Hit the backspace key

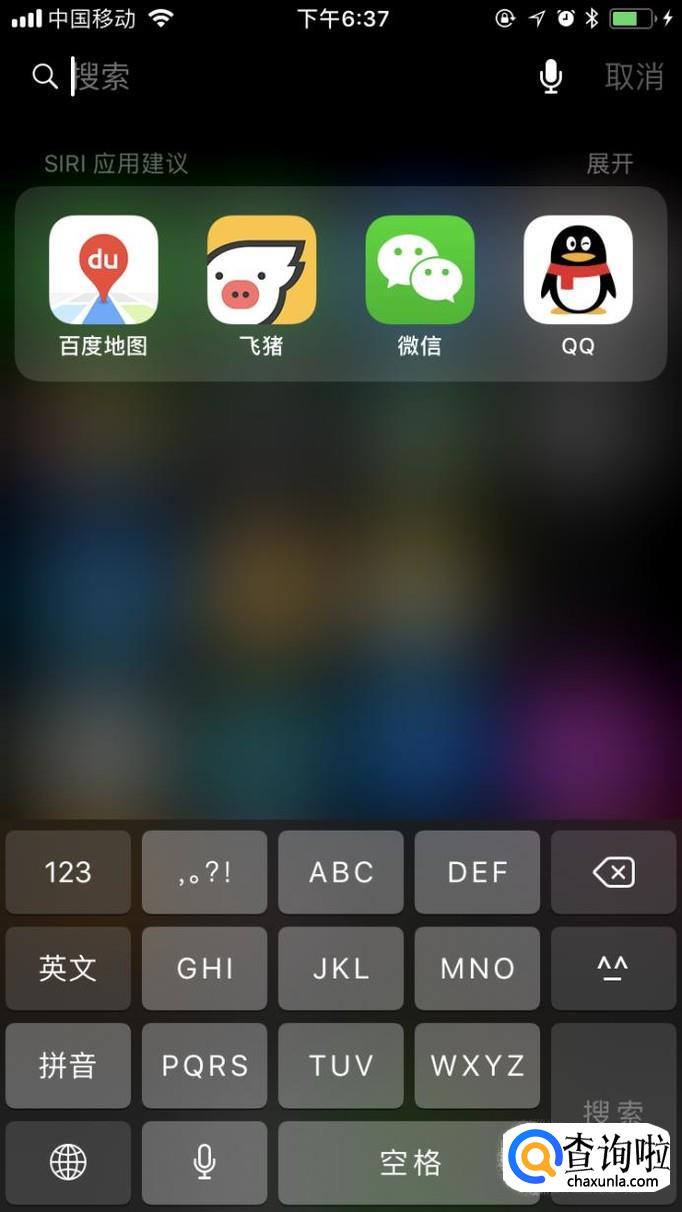click(614, 872)
